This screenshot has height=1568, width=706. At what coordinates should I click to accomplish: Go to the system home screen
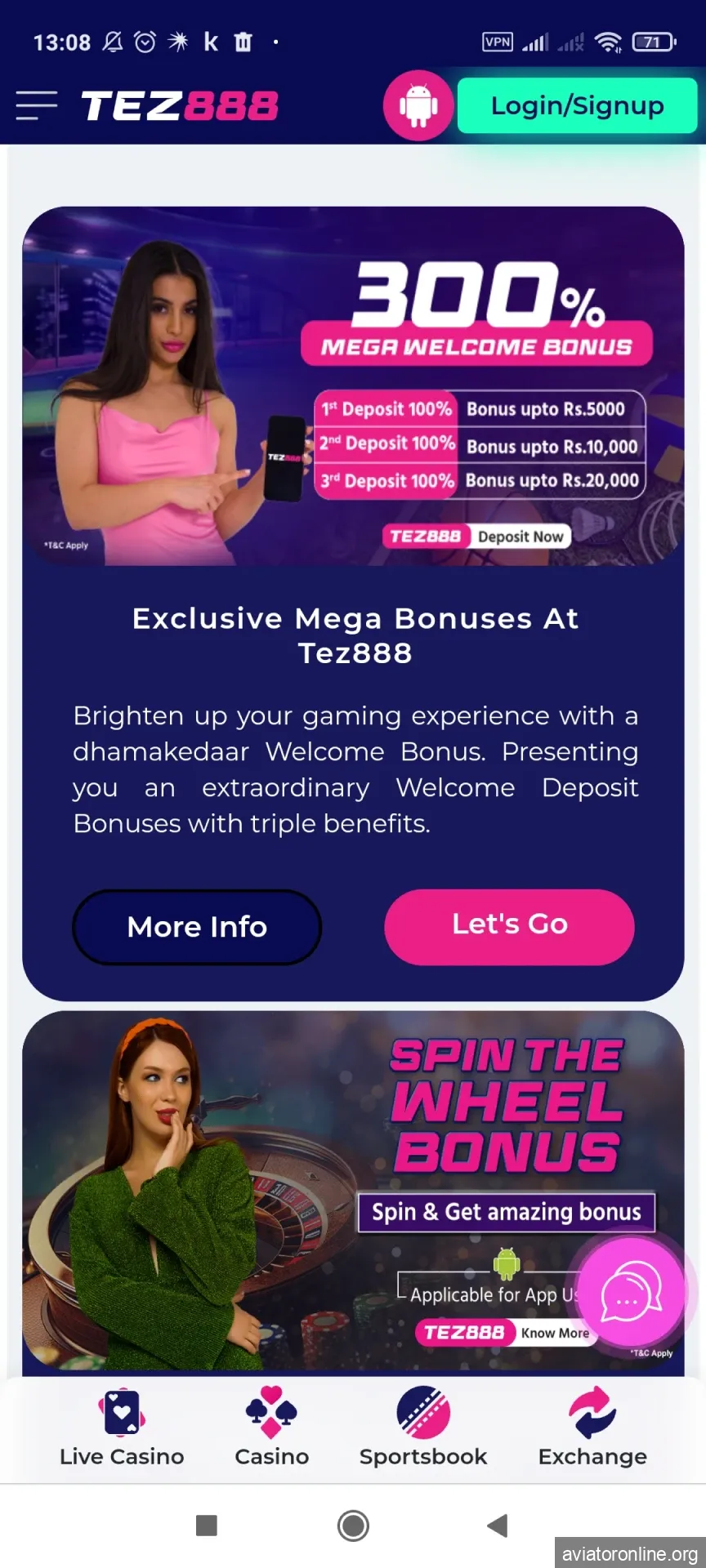click(x=353, y=1526)
